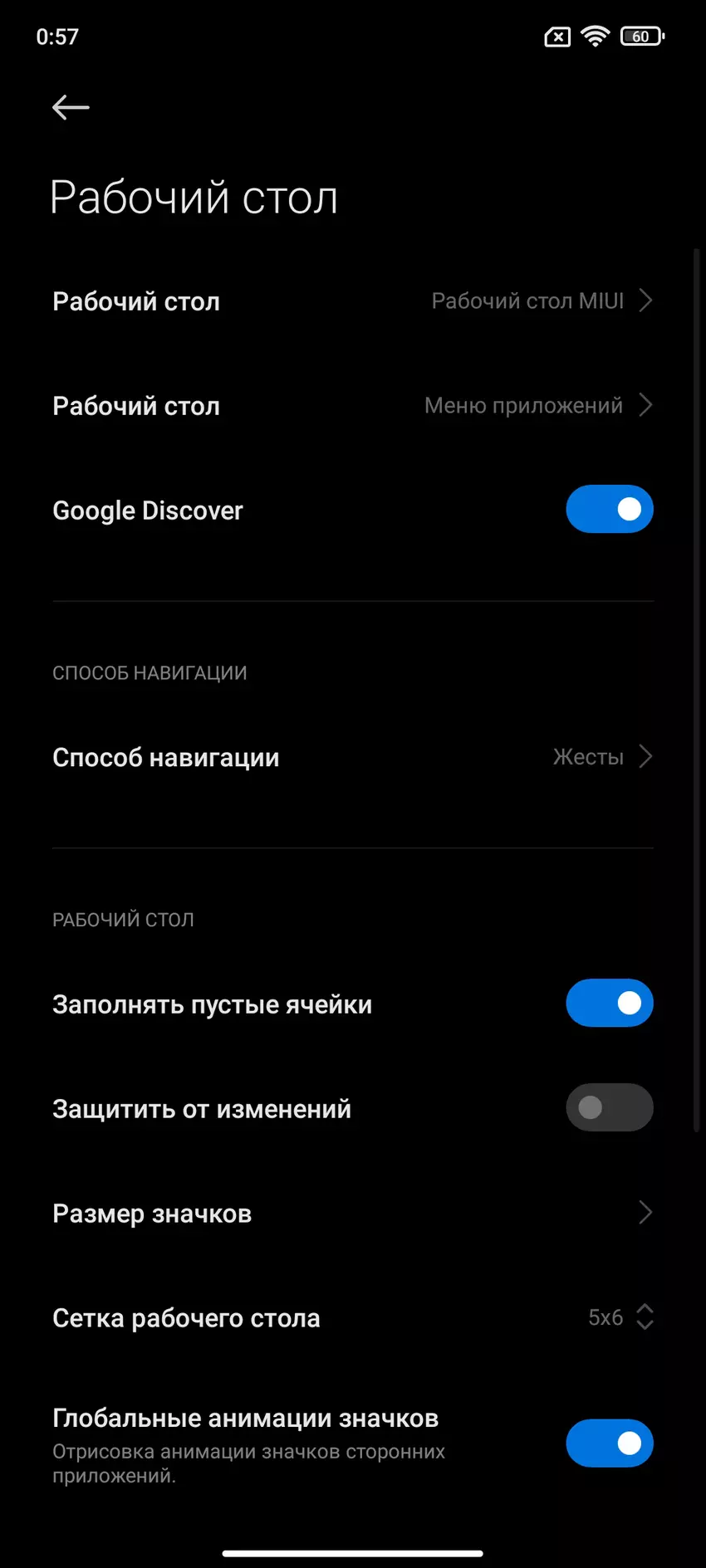The width and height of the screenshot is (706, 1568).
Task: Open Размер значков
Action: [352, 1213]
